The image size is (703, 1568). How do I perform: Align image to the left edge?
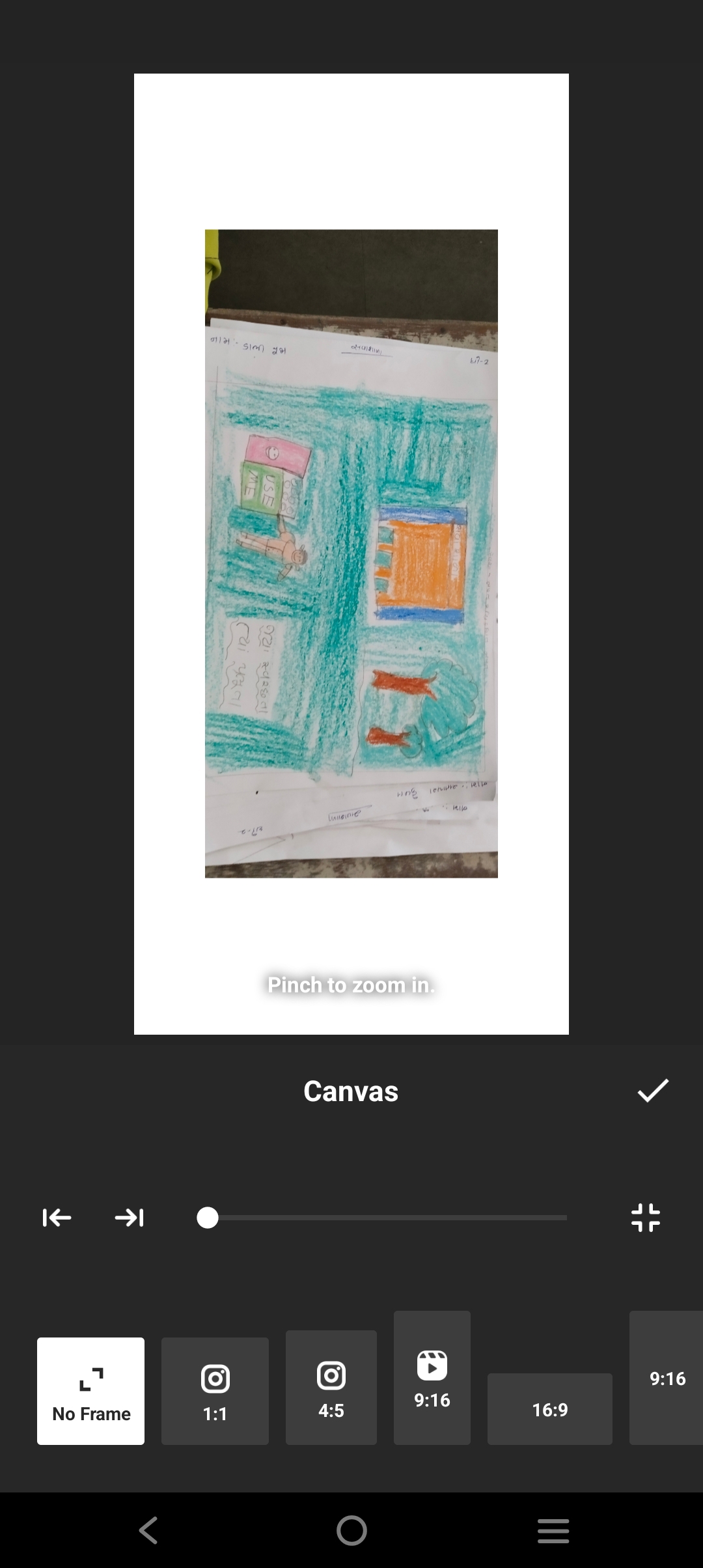pyautogui.click(x=57, y=1218)
